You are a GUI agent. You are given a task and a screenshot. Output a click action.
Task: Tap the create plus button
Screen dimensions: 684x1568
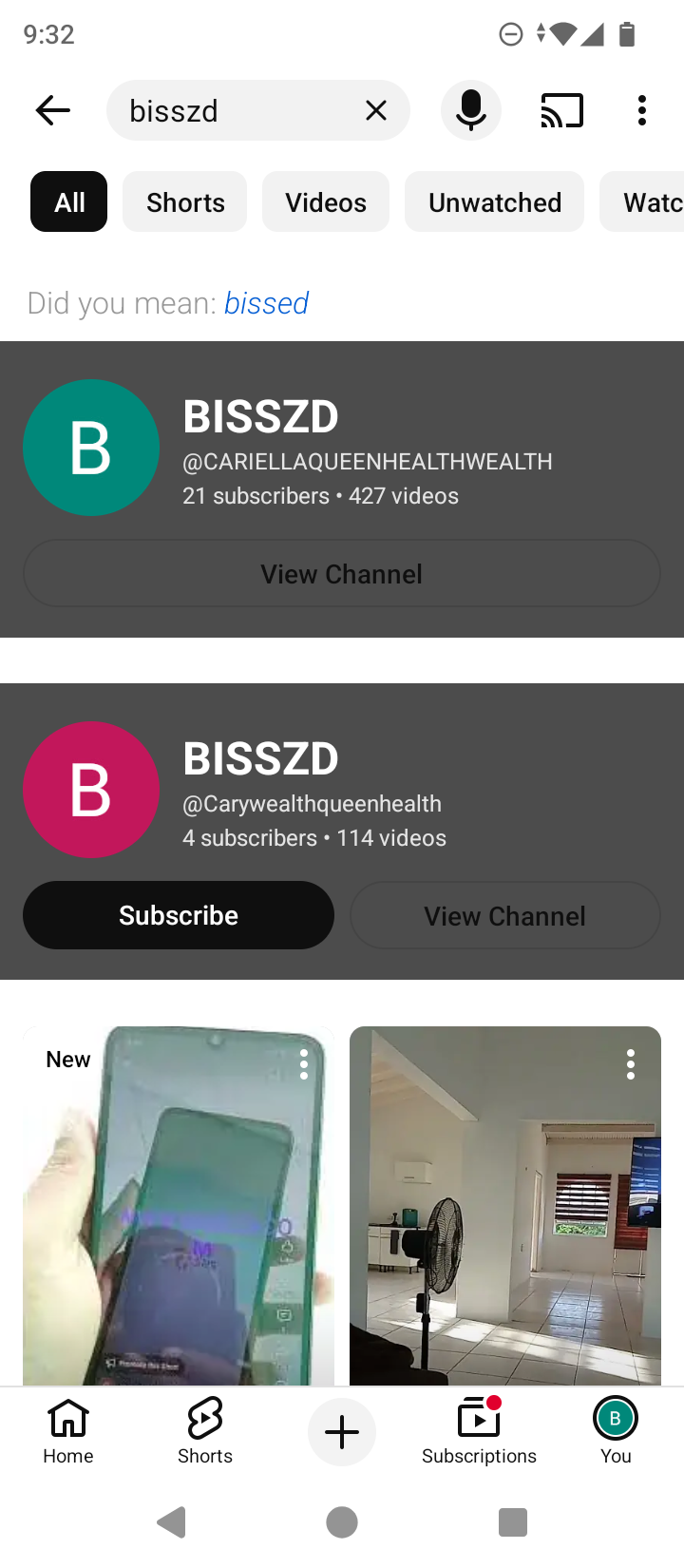tap(342, 1432)
